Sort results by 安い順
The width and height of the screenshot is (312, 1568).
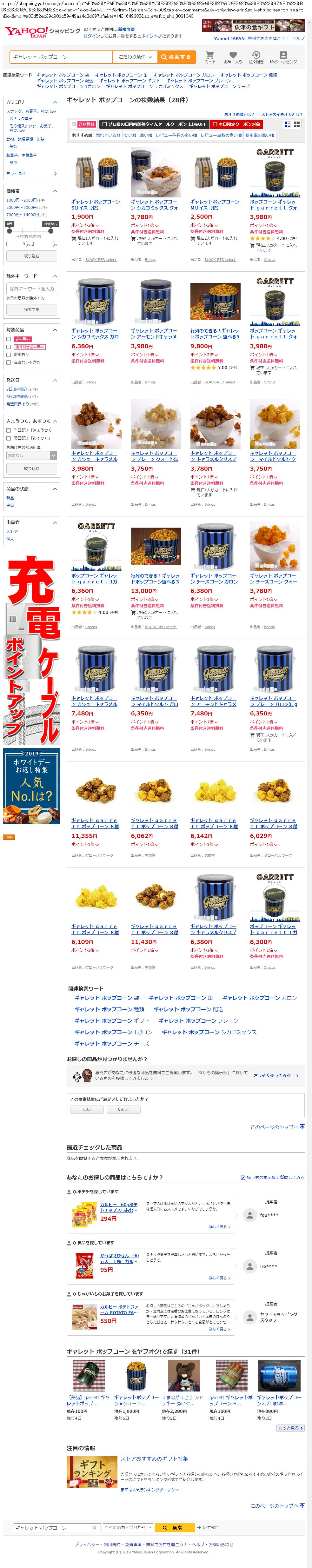[x=130, y=135]
